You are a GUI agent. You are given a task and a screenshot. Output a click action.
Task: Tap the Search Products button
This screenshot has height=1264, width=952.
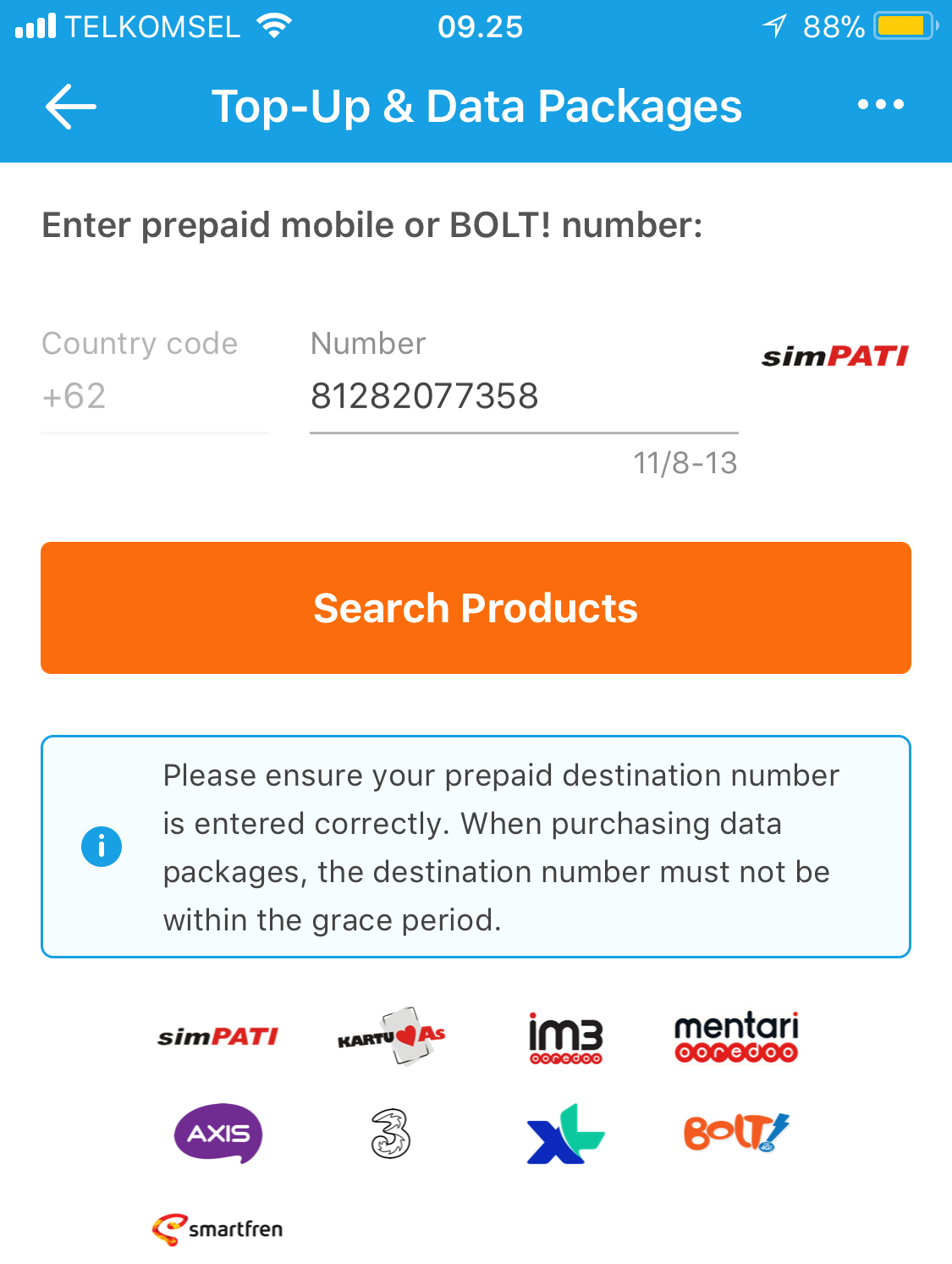(476, 608)
